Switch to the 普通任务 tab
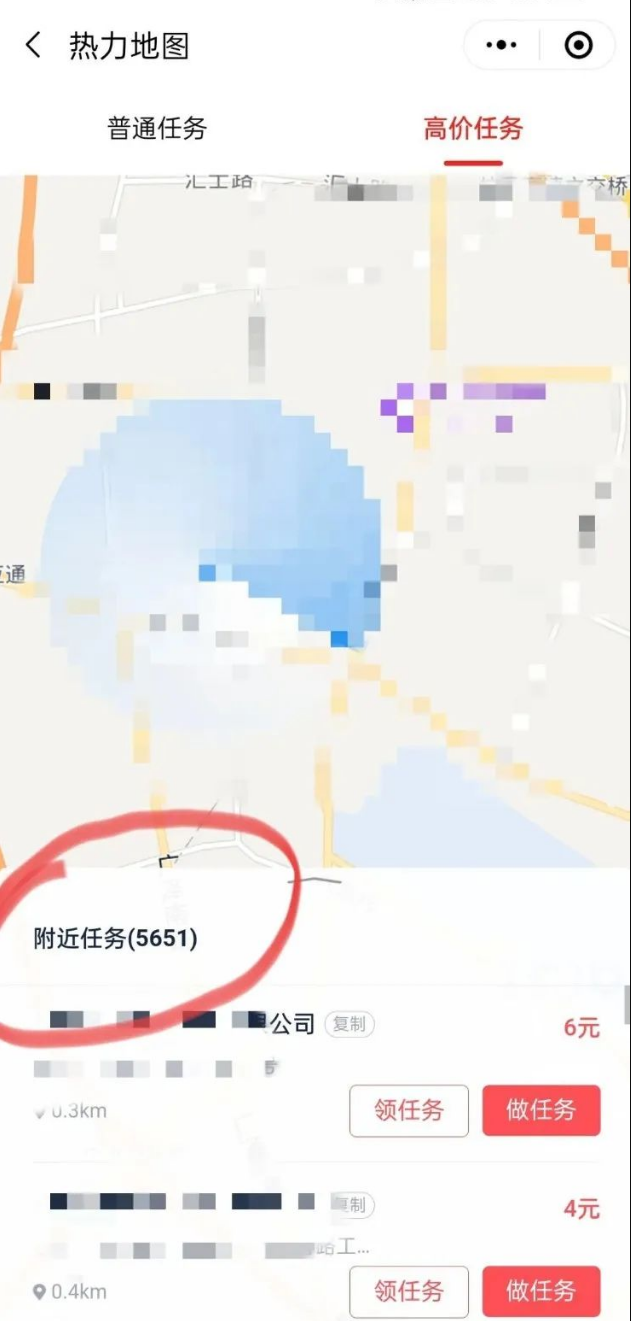The width and height of the screenshot is (631, 1321). pos(157,128)
